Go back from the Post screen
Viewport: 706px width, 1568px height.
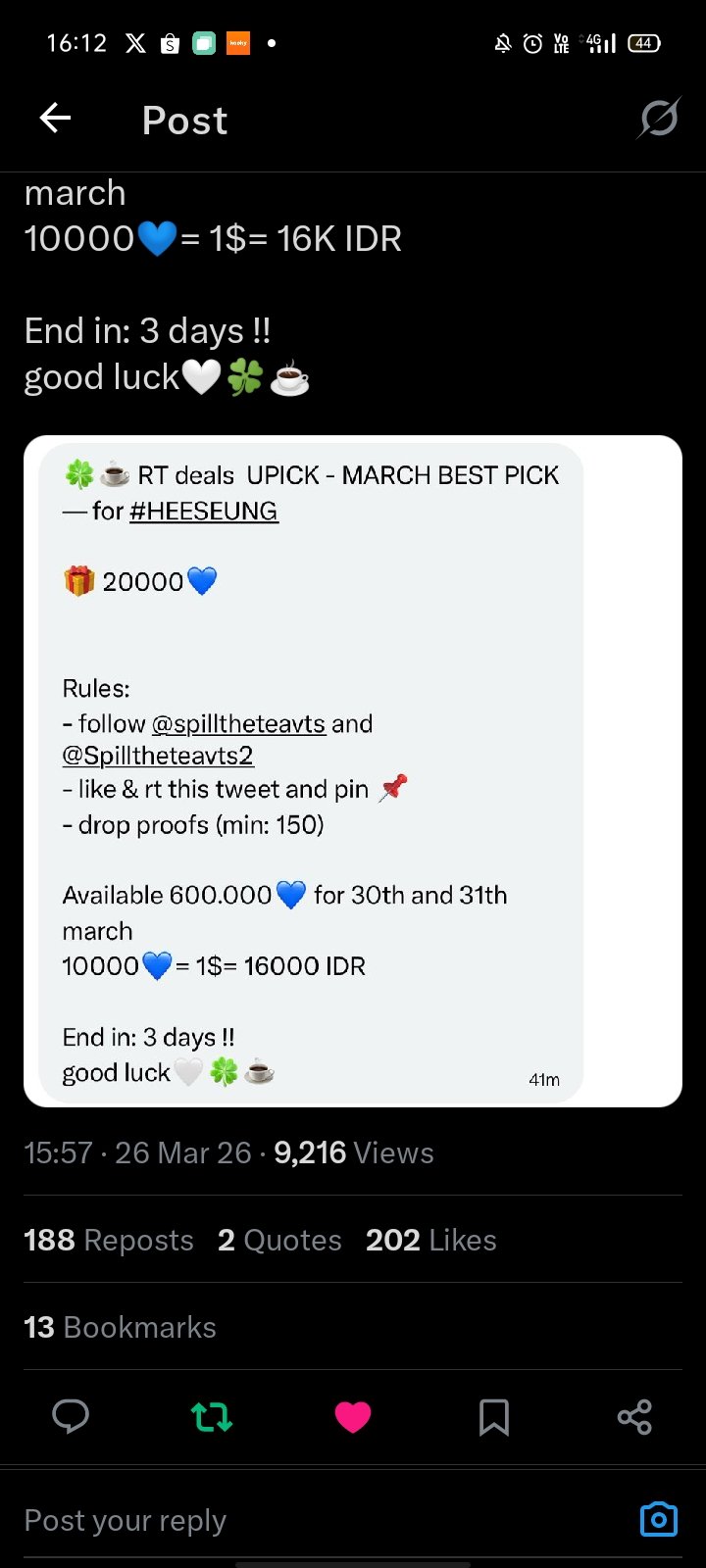tap(55, 120)
